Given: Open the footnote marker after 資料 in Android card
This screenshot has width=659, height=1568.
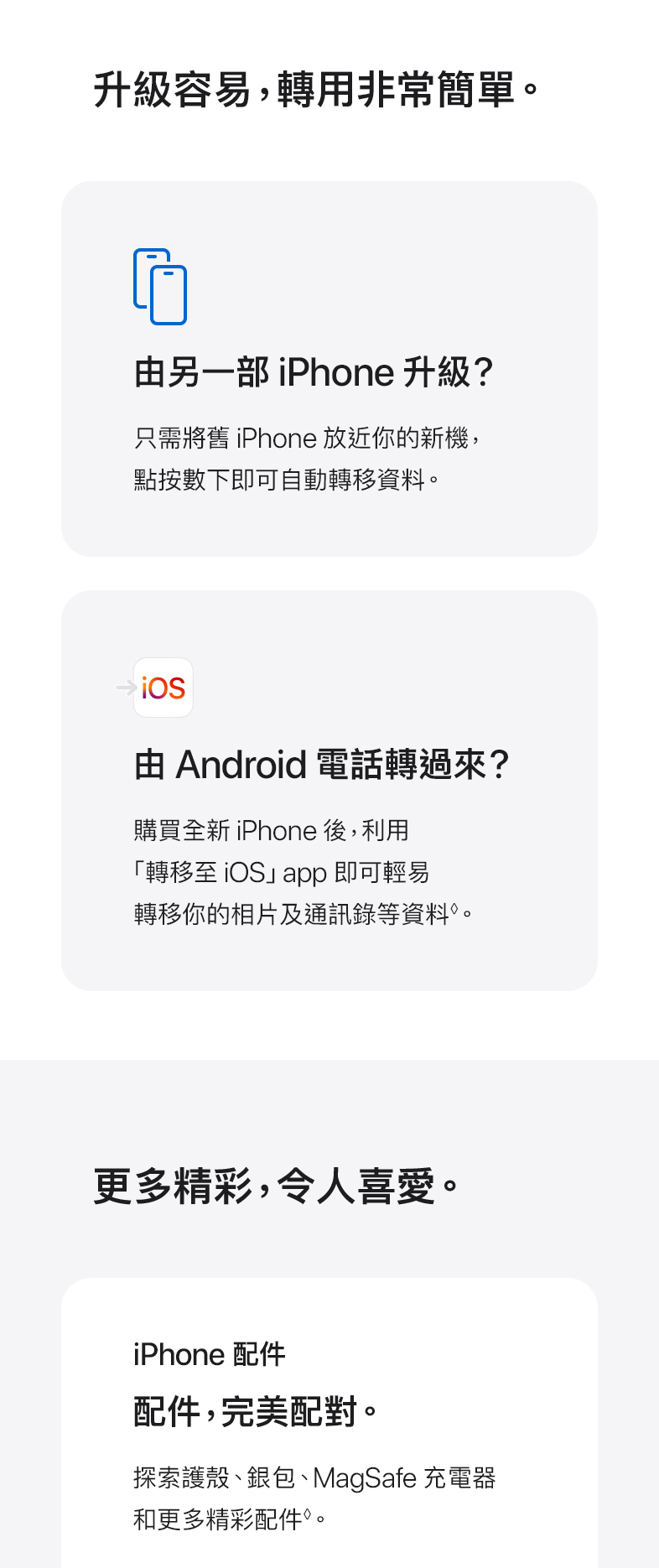Looking at the screenshot, I should (454, 908).
